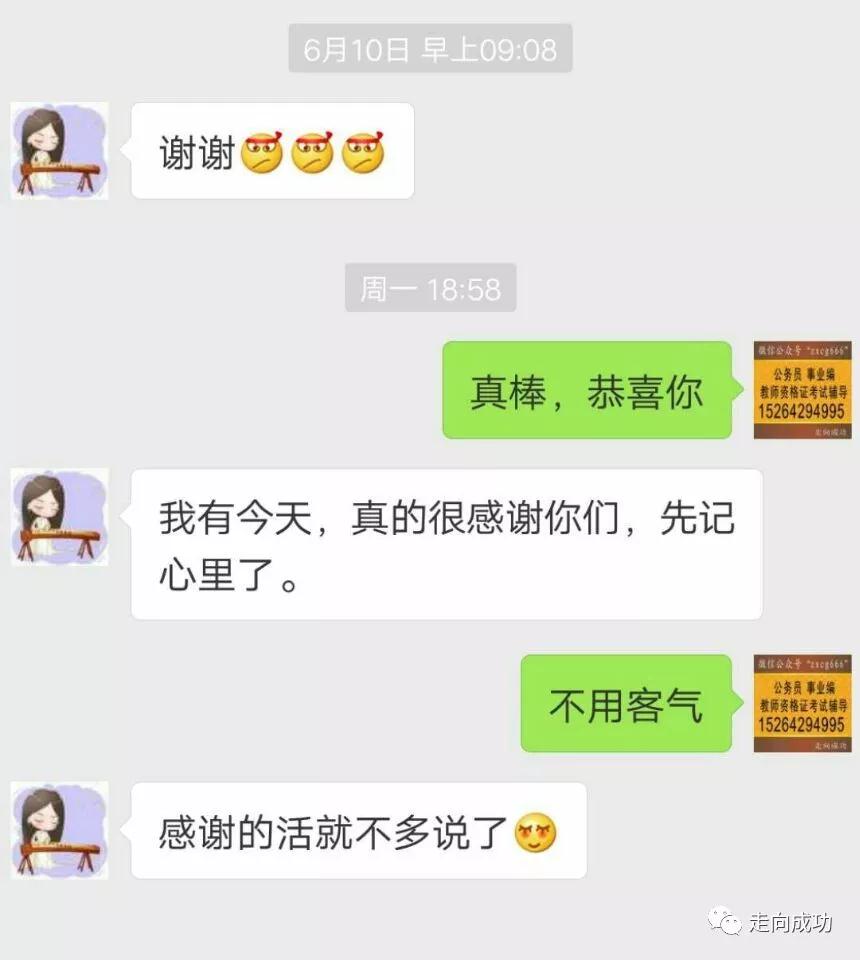Tap own avatar next to 真棒，恭喜你
Screen dimensions: 860x960
click(x=802, y=390)
